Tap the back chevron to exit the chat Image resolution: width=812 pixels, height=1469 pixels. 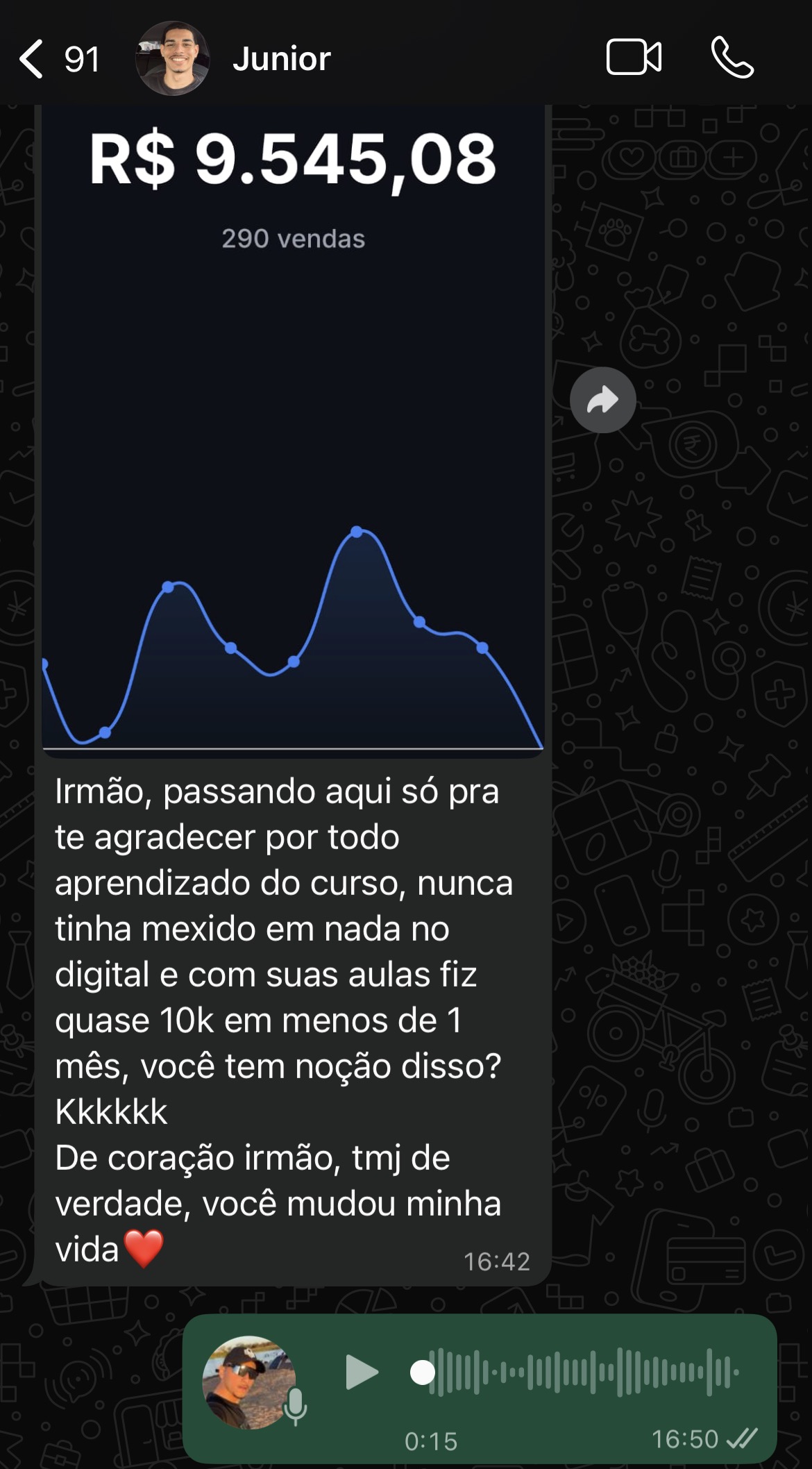point(31,59)
